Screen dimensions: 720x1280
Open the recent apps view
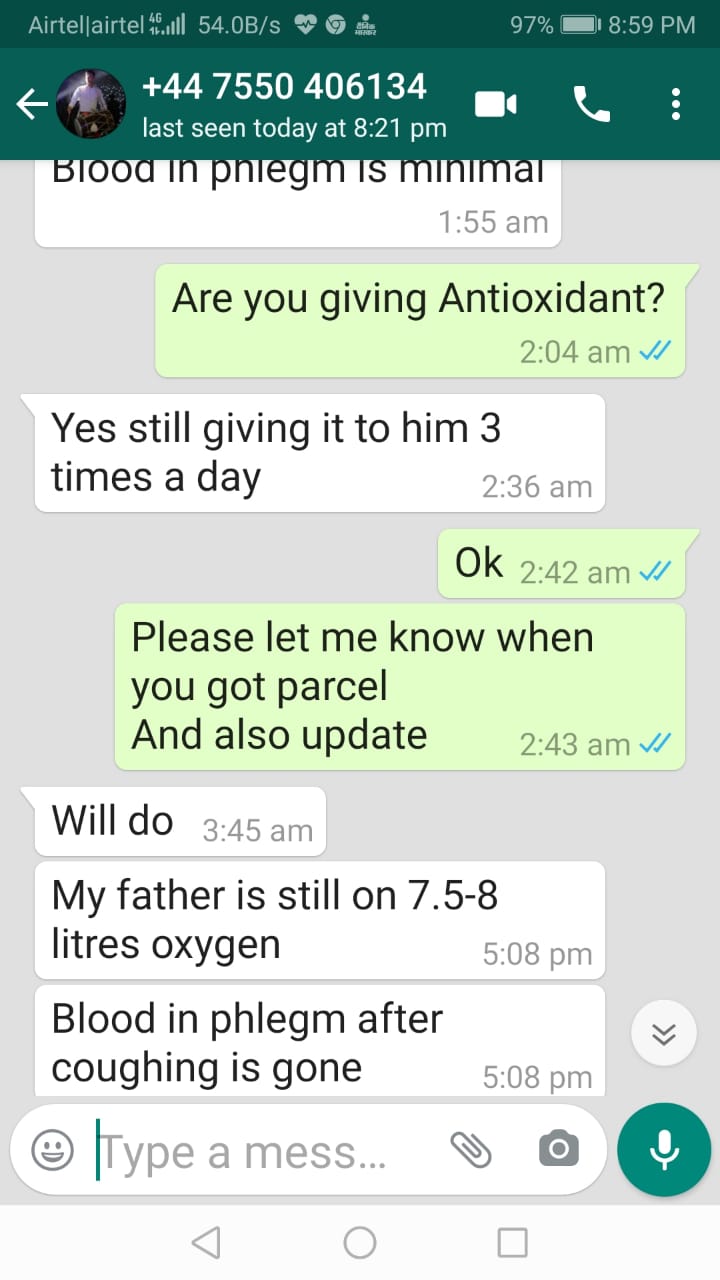[512, 1242]
